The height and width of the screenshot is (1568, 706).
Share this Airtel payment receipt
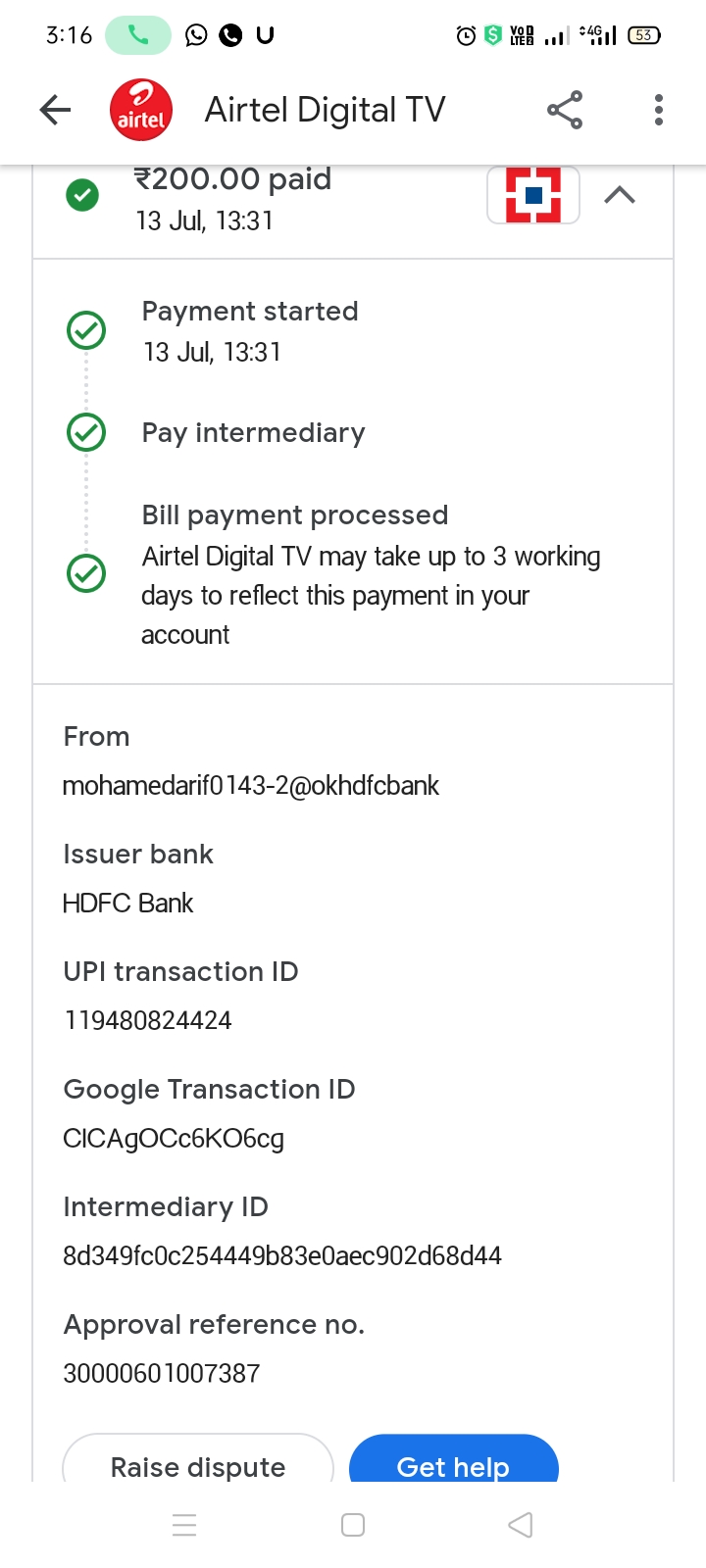click(565, 110)
